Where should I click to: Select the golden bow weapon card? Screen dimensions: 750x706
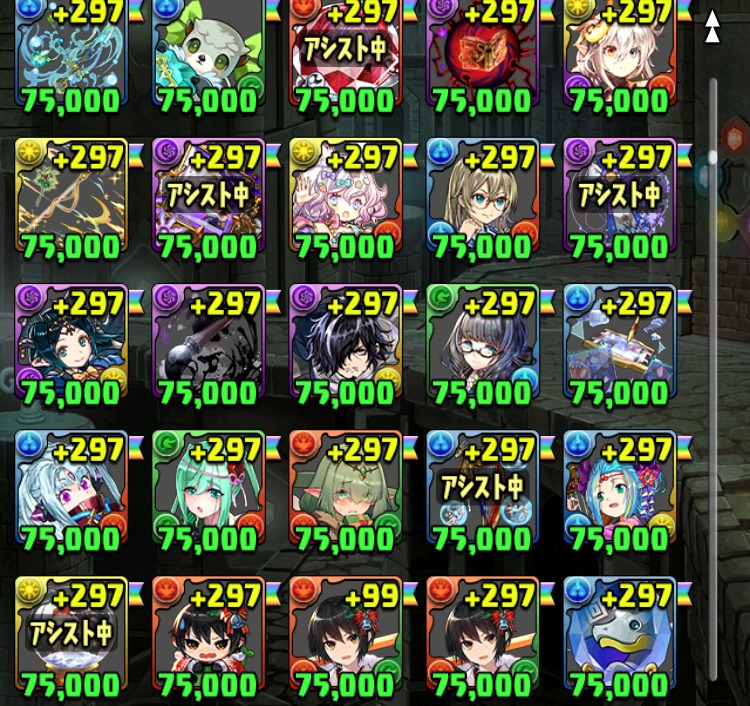coord(71,199)
